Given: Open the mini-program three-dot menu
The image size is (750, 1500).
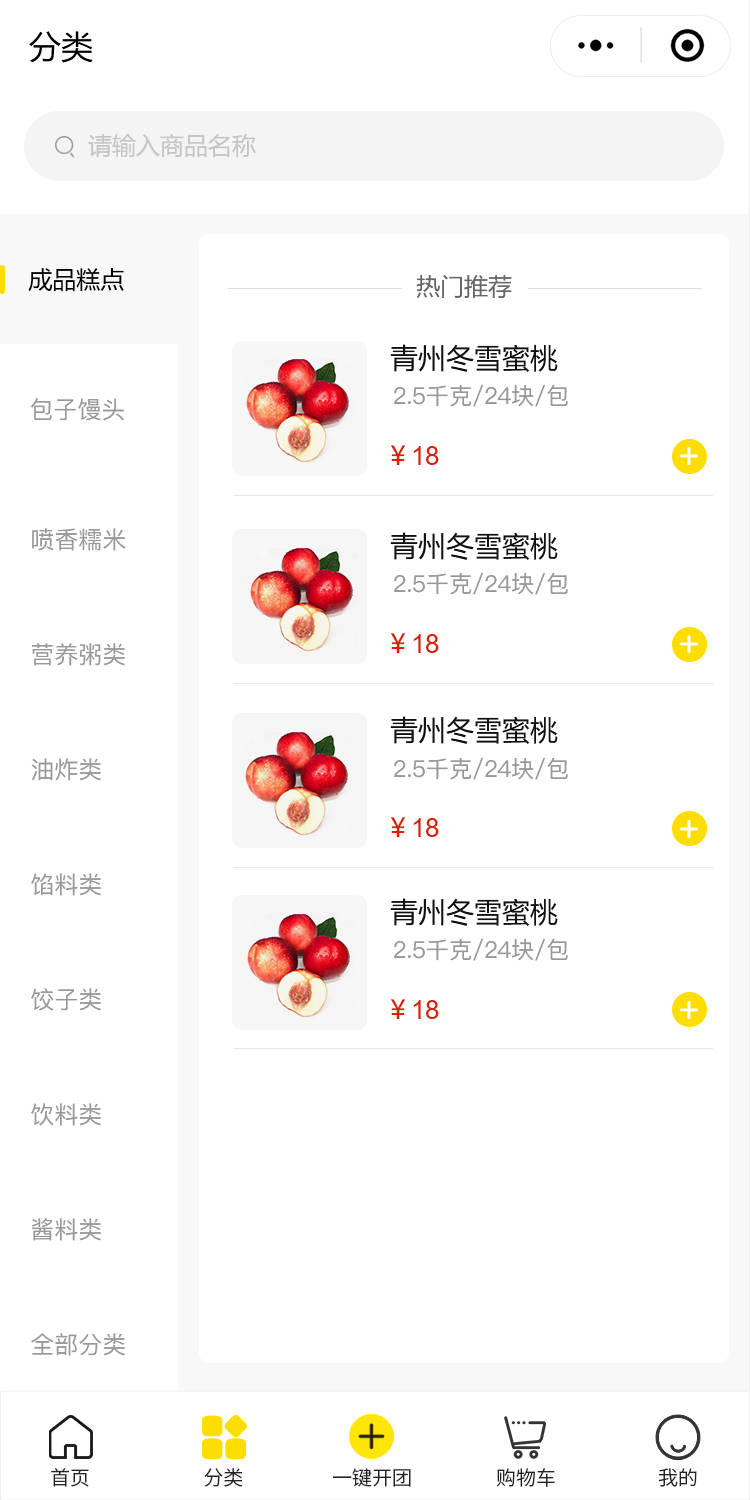Looking at the screenshot, I should pos(596,46).
